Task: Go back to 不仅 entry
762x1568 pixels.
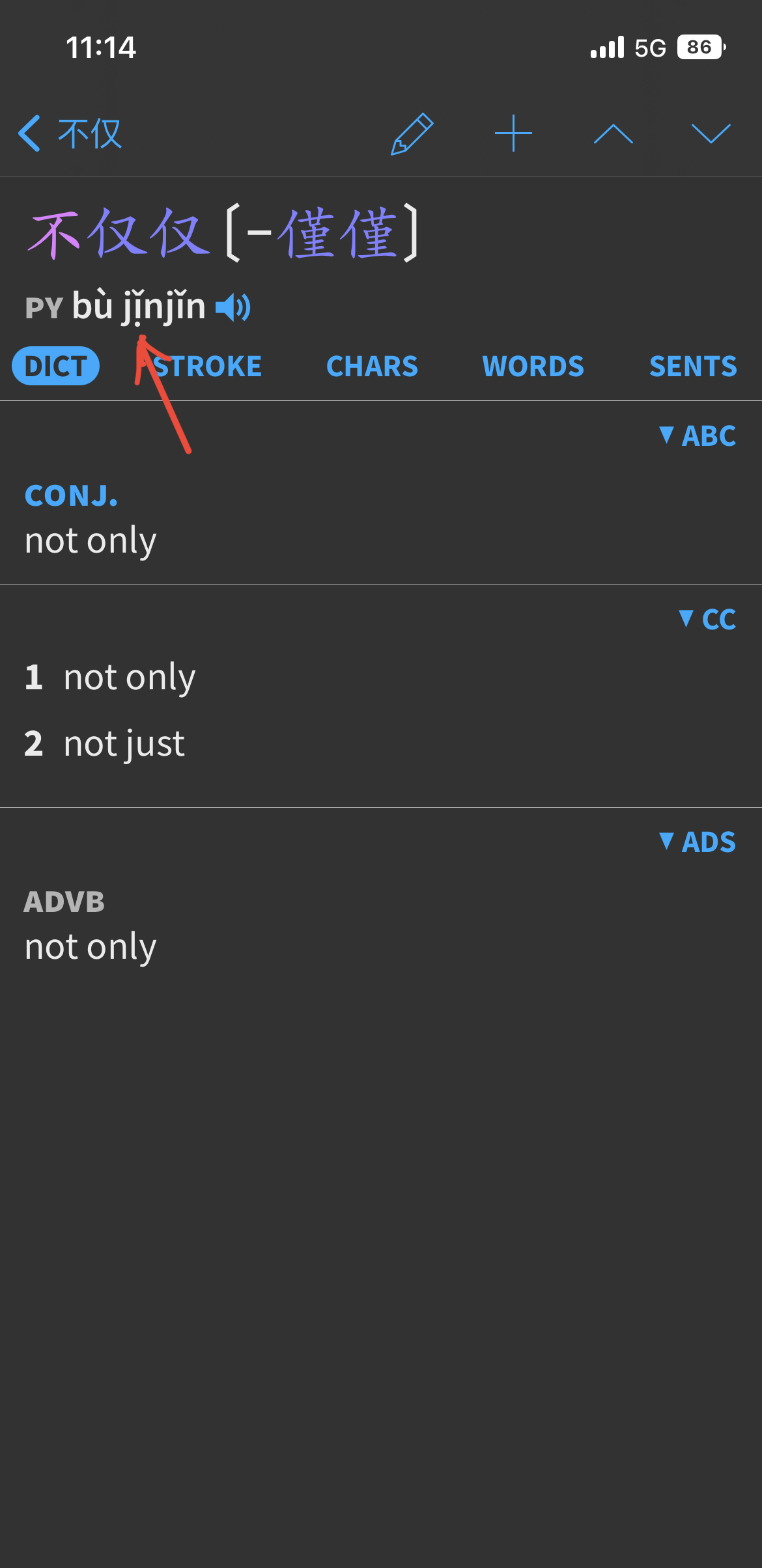Action: pos(70,133)
